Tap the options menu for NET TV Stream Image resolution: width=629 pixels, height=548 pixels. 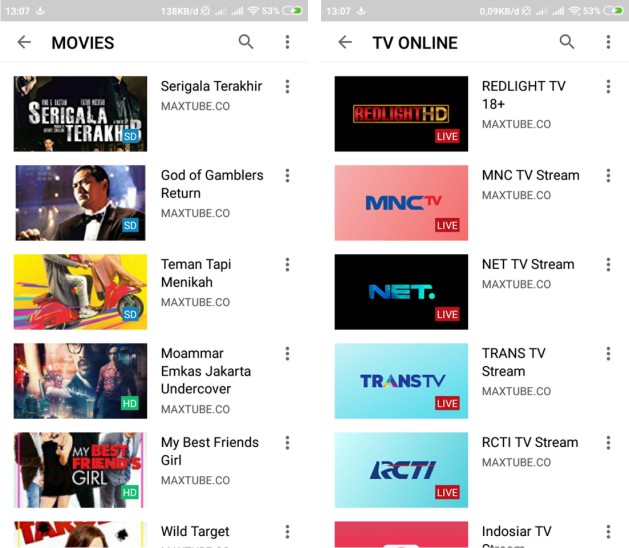click(608, 265)
